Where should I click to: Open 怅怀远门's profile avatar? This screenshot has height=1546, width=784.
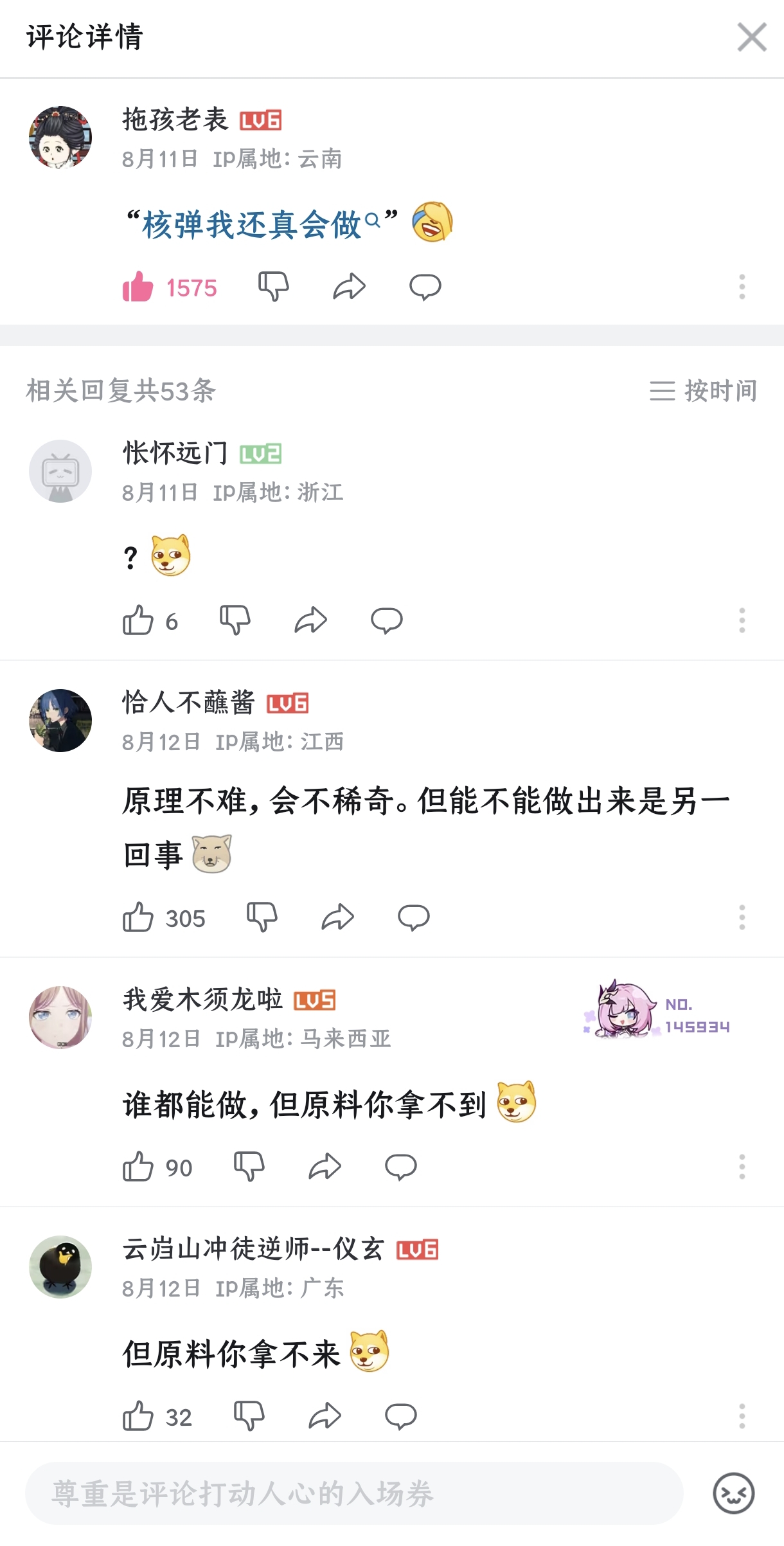pos(60,471)
